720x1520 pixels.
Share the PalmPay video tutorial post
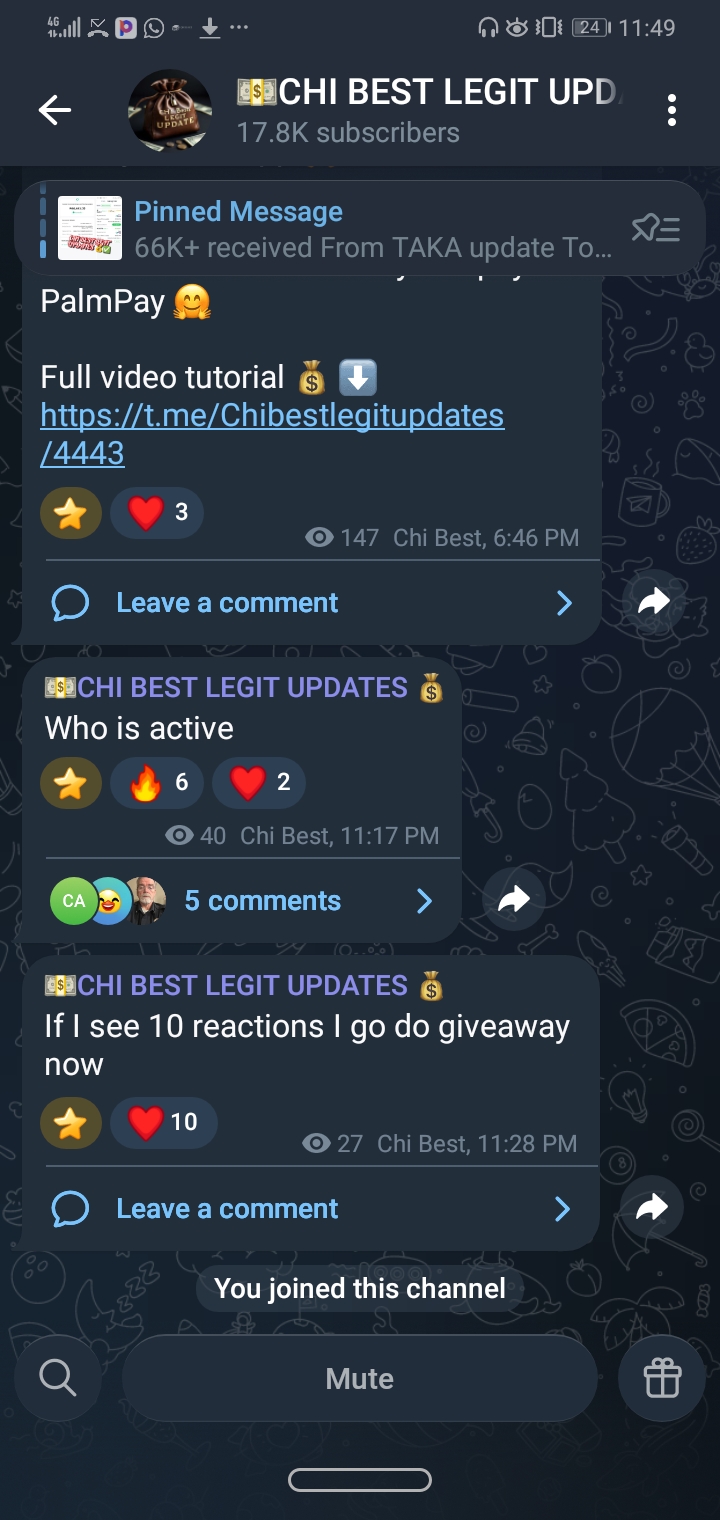[x=652, y=601]
